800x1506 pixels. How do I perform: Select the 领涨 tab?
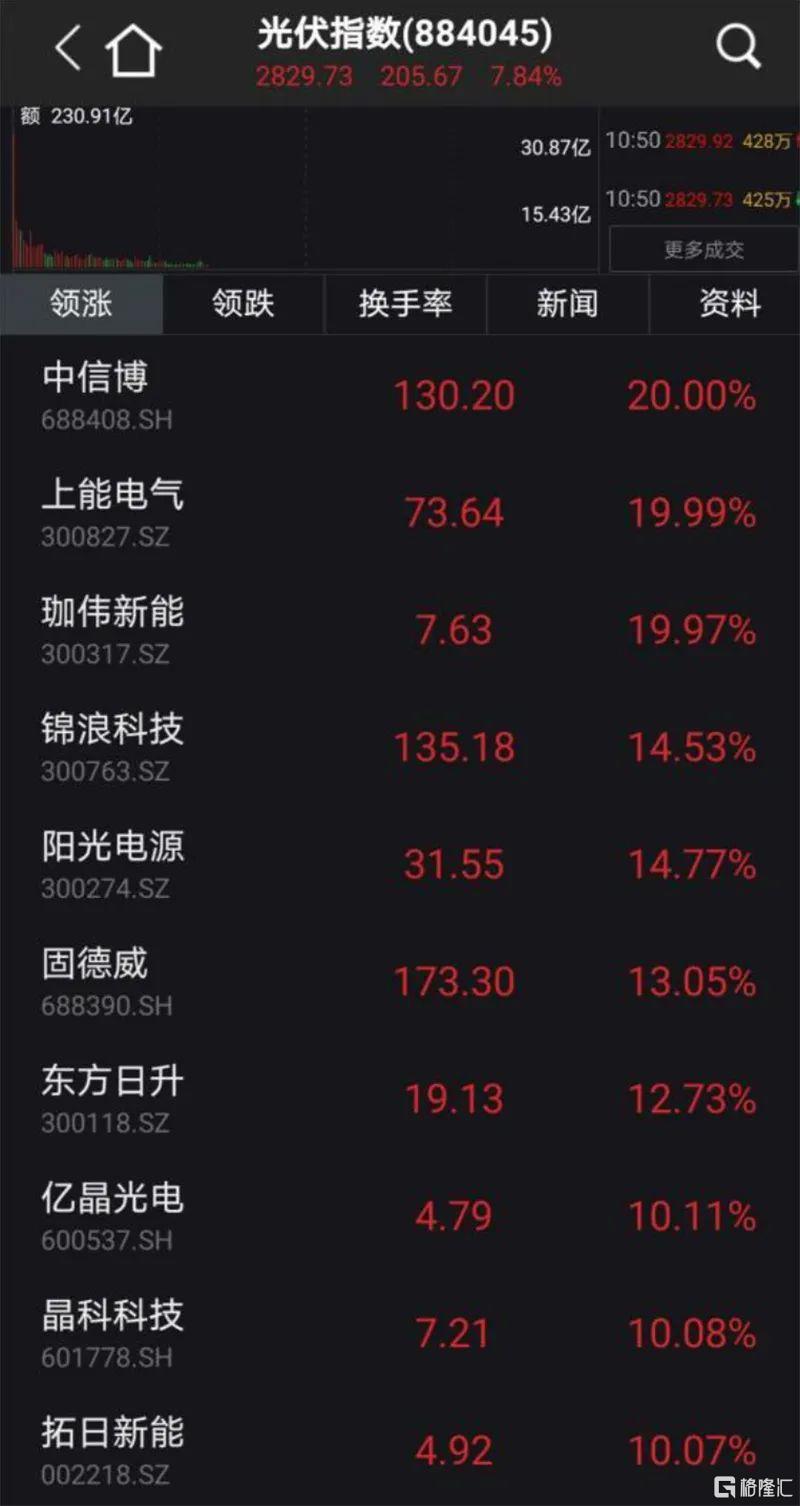(x=81, y=304)
